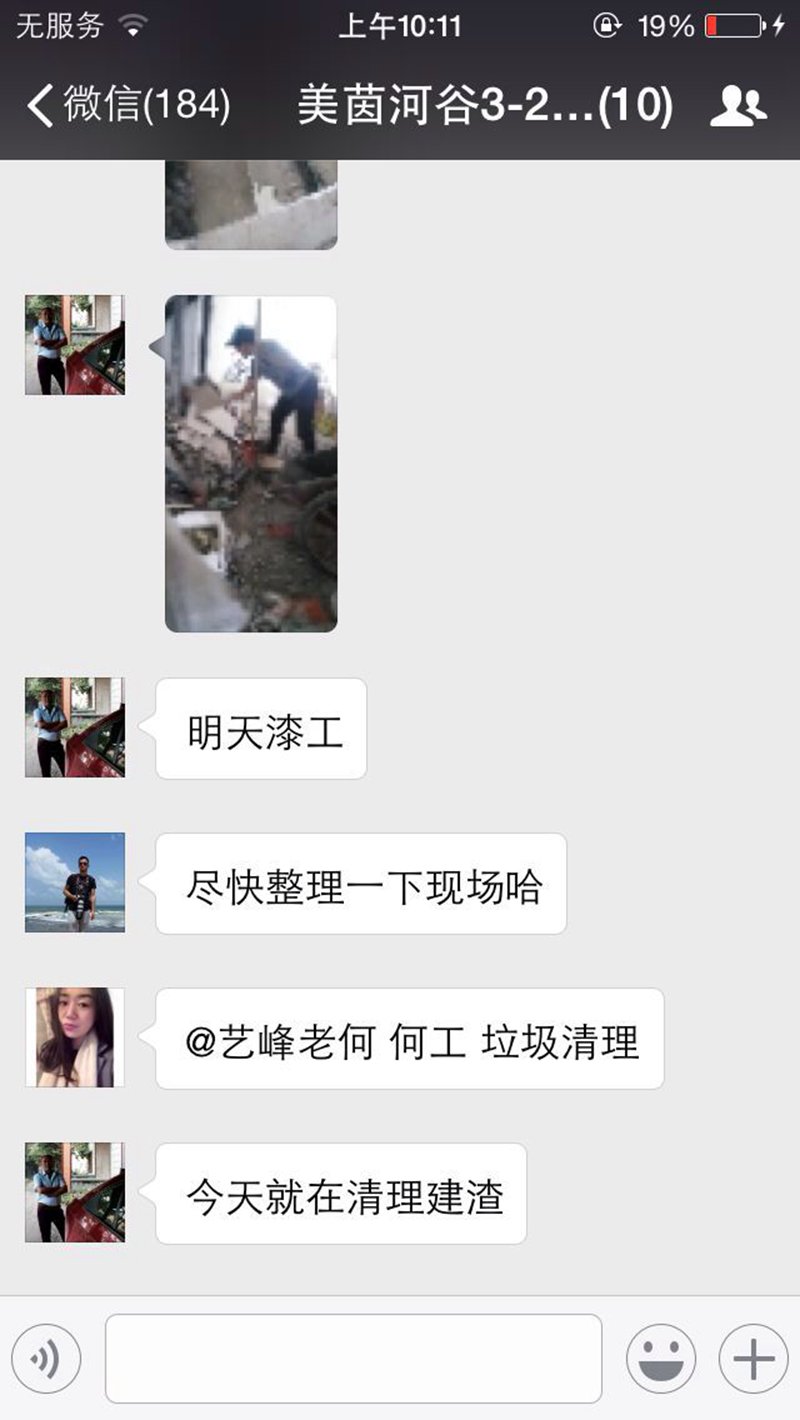The width and height of the screenshot is (800, 1420).
Task: View profile of sender of 尽快整理一下现场哈
Action: 75,882
